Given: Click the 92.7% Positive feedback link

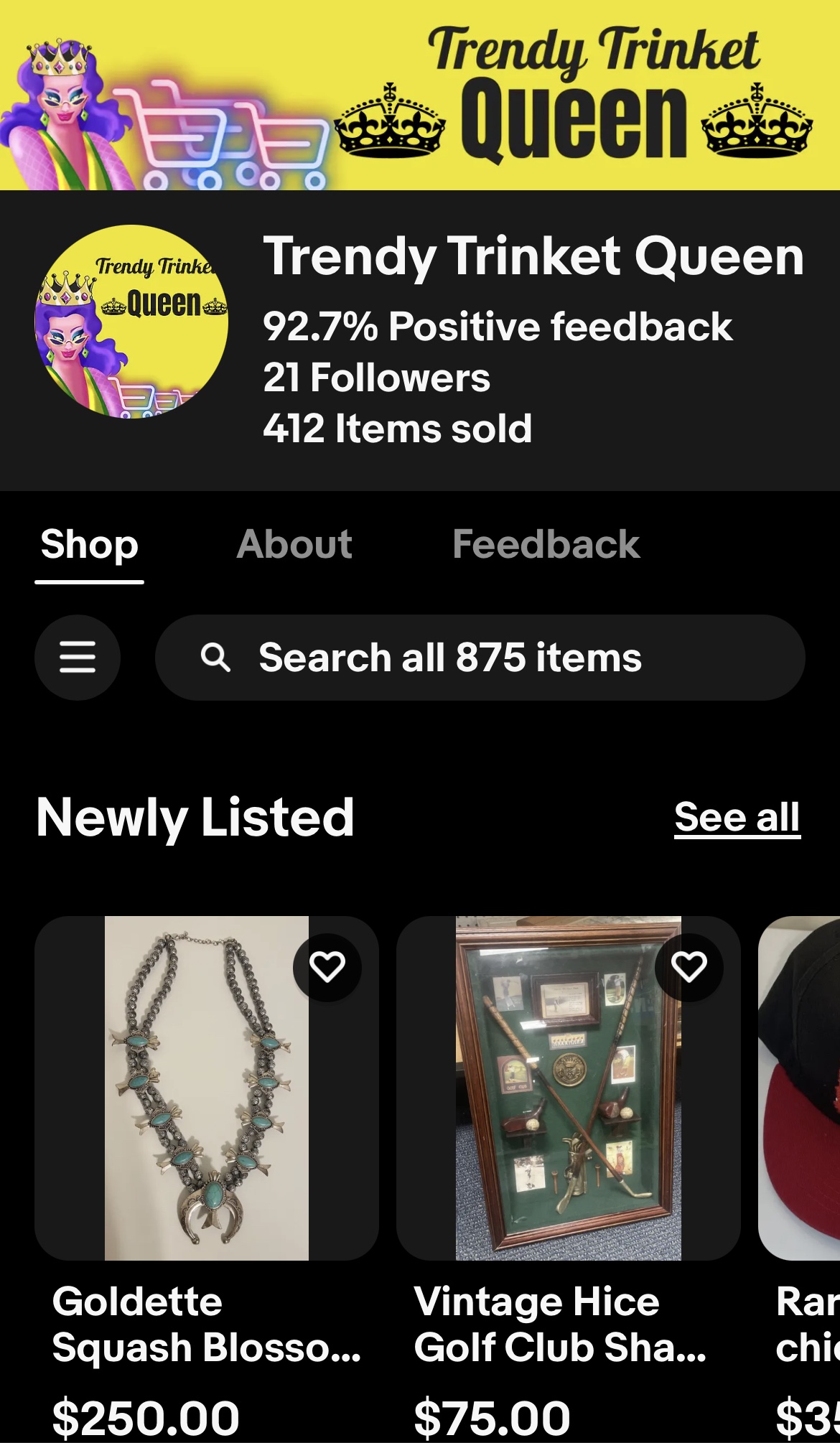Looking at the screenshot, I should [498, 327].
